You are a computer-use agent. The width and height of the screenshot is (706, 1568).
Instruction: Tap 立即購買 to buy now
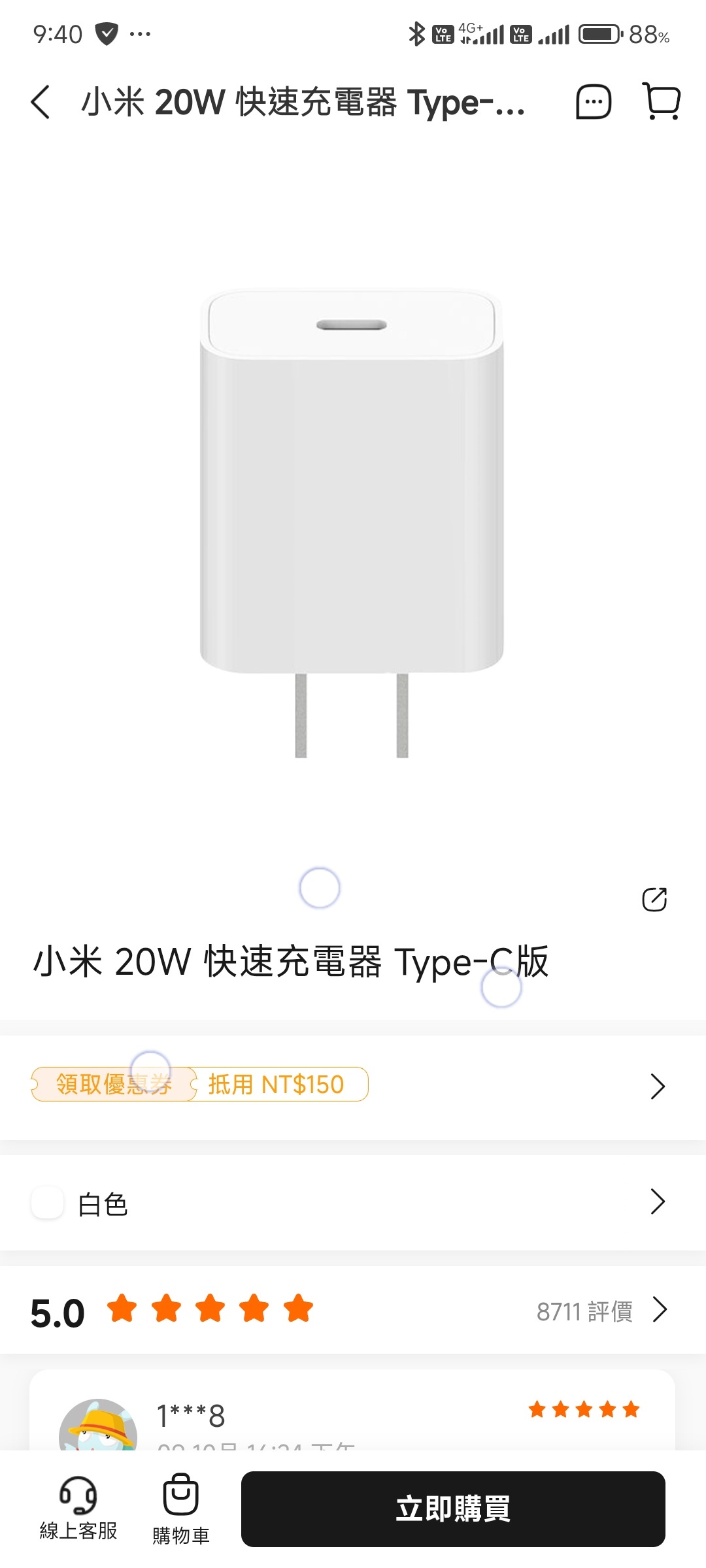pos(453,1509)
